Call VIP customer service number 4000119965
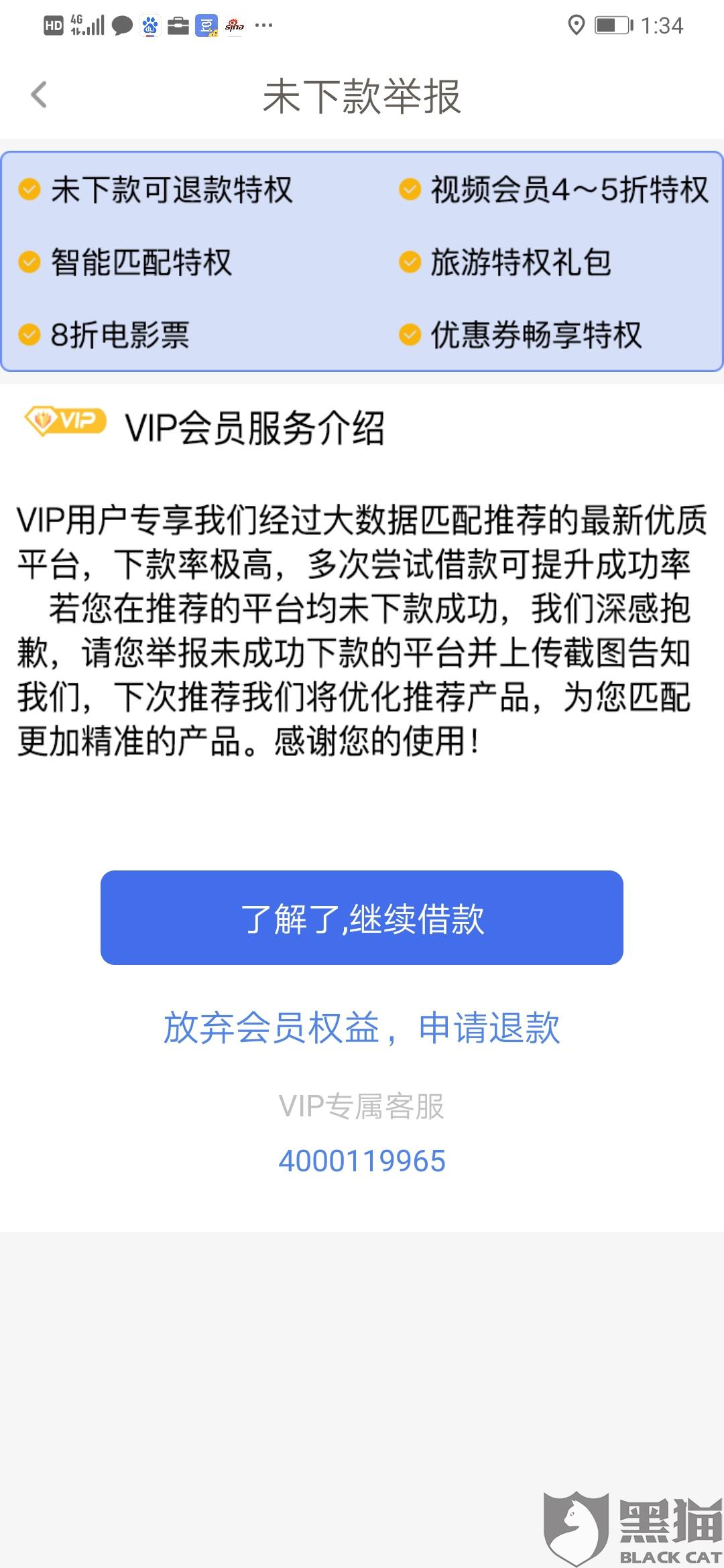Image resolution: width=724 pixels, height=1568 pixels. point(362,1161)
